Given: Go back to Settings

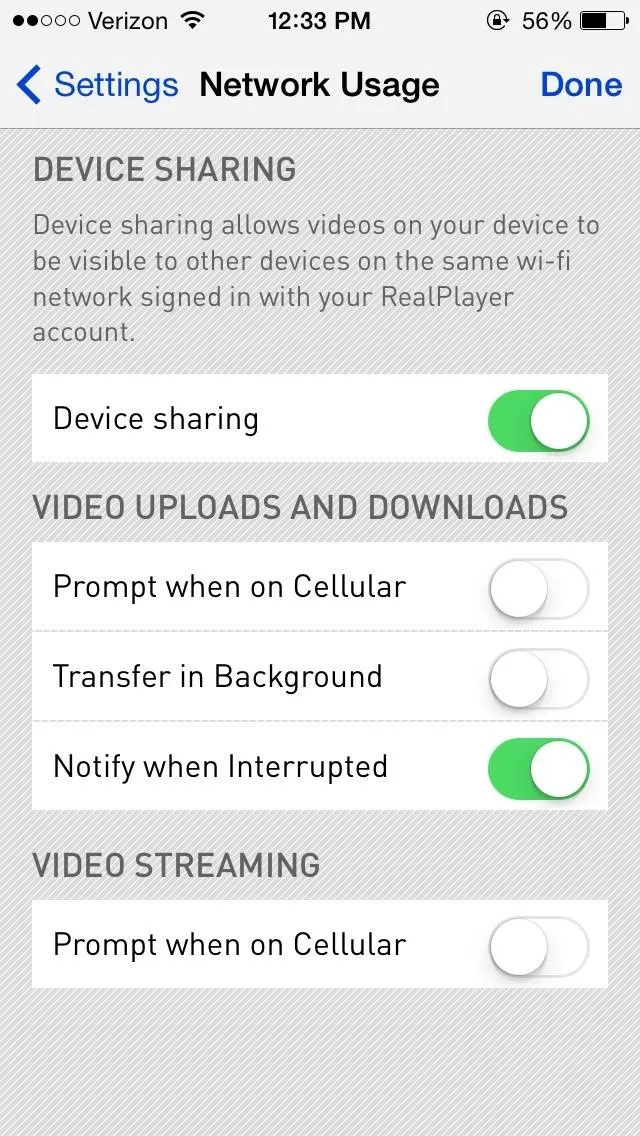Looking at the screenshot, I should (x=97, y=85).
